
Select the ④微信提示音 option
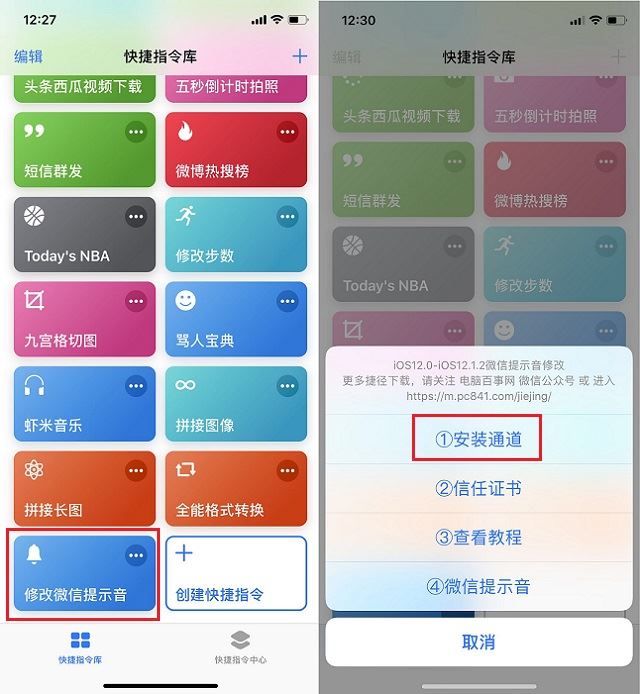(478, 586)
